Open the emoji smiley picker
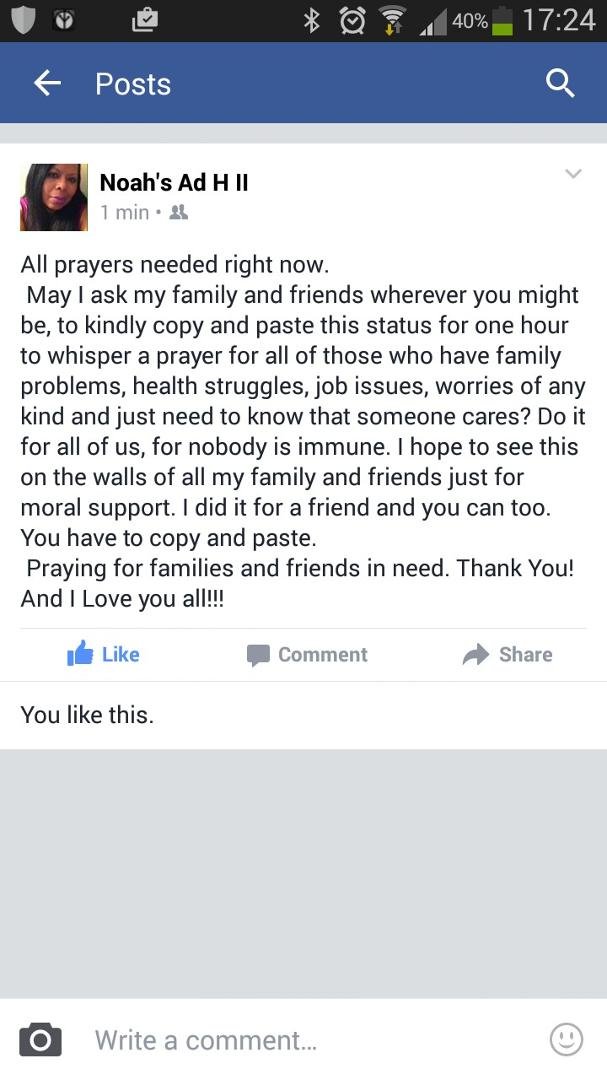The height and width of the screenshot is (1080, 607). click(566, 1039)
